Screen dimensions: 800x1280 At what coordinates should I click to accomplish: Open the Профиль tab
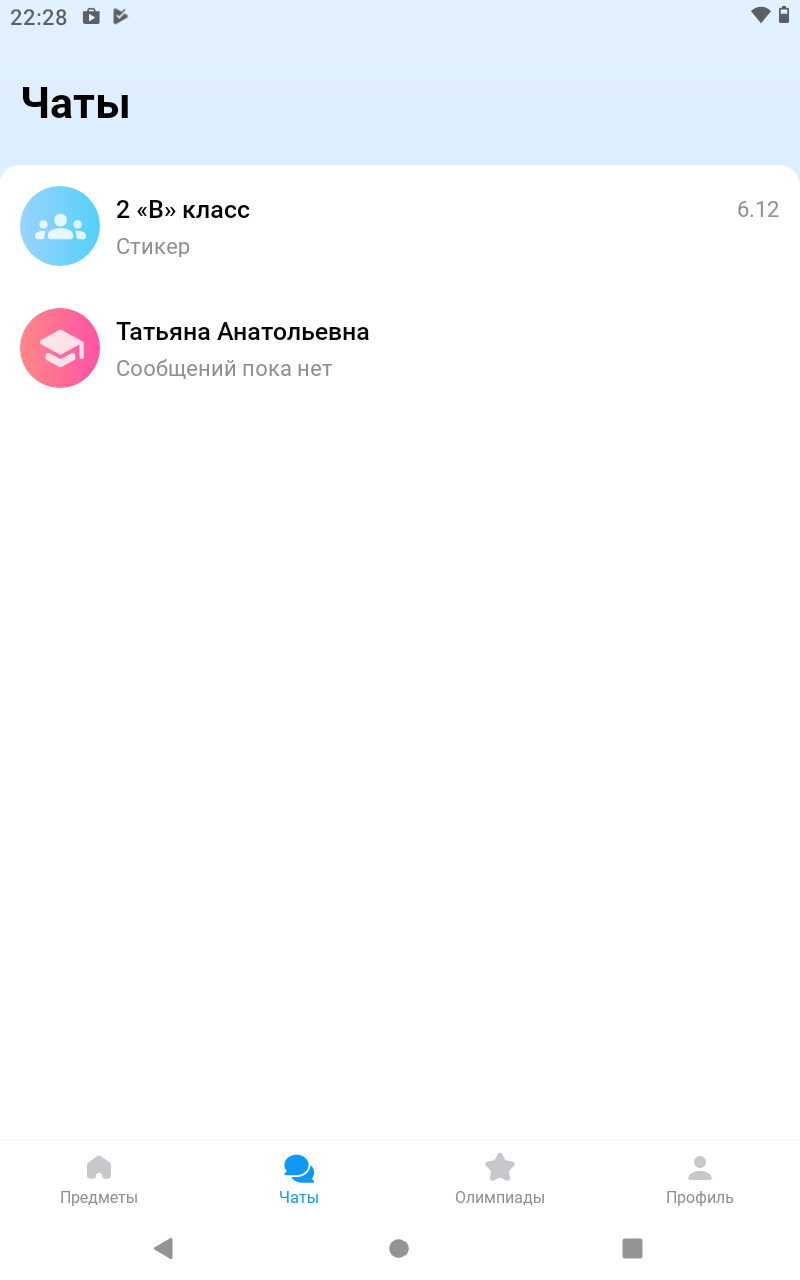point(699,1180)
